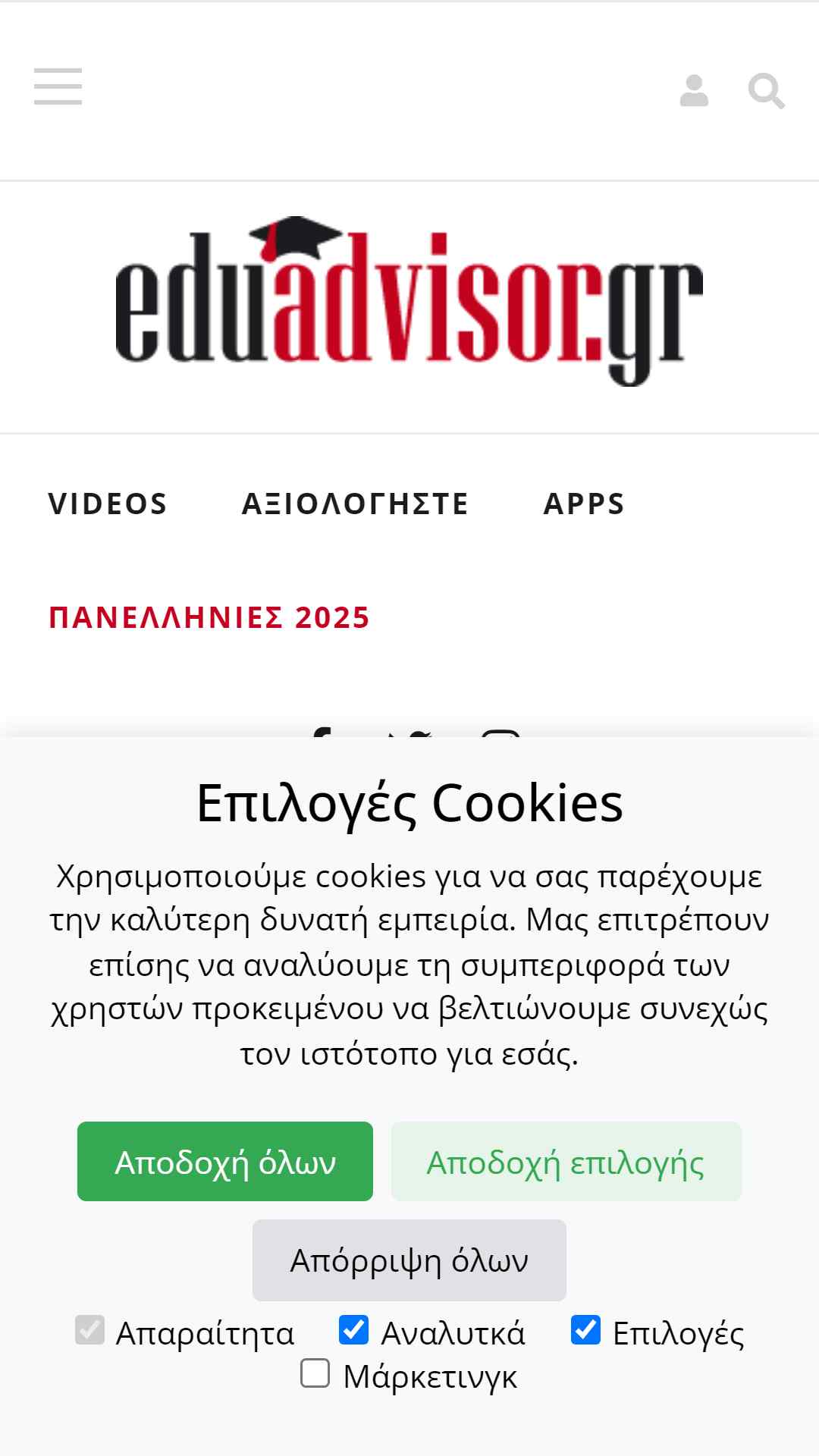Reject all cookies with Απόρριψη όλων
The height and width of the screenshot is (1456, 819).
409,1260
